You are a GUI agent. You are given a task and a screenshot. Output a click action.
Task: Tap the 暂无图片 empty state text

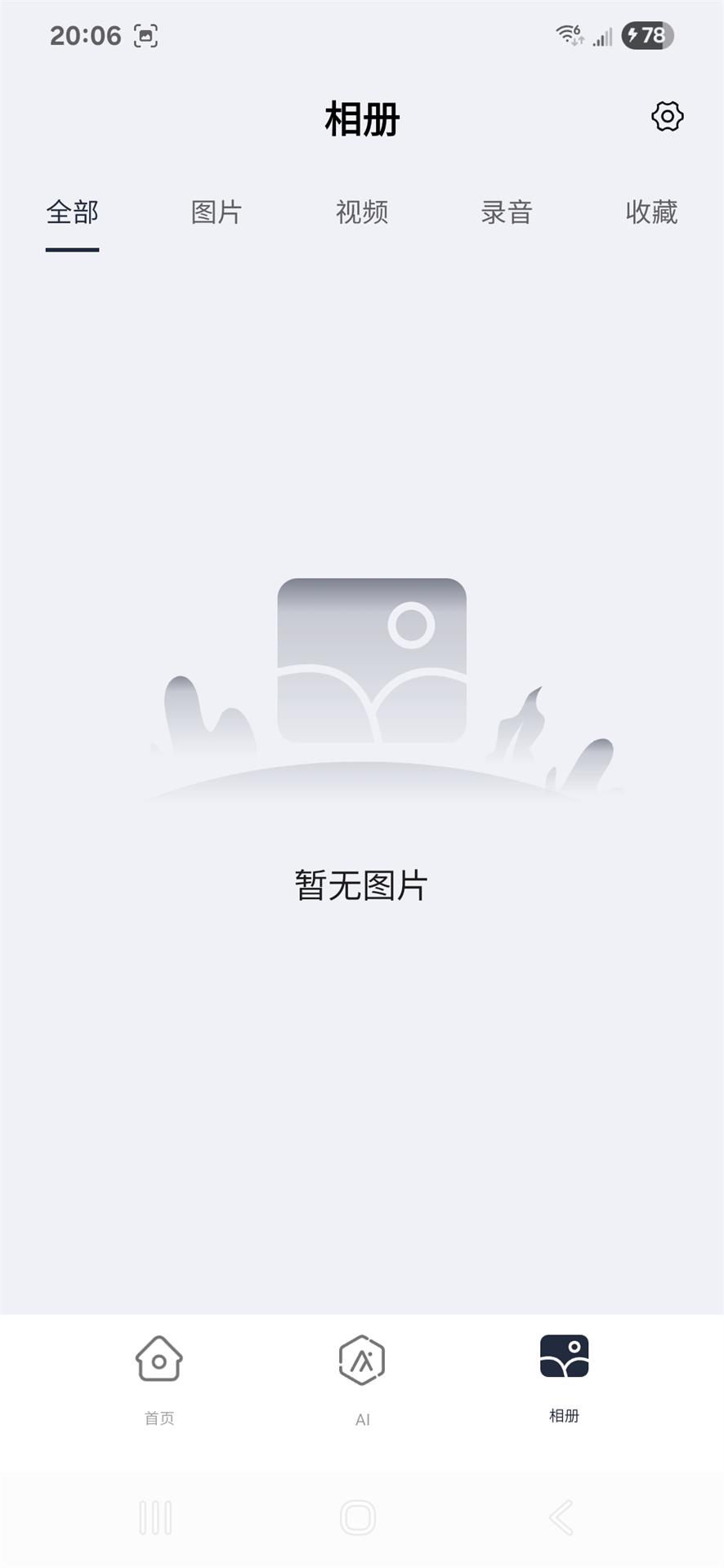tap(360, 884)
